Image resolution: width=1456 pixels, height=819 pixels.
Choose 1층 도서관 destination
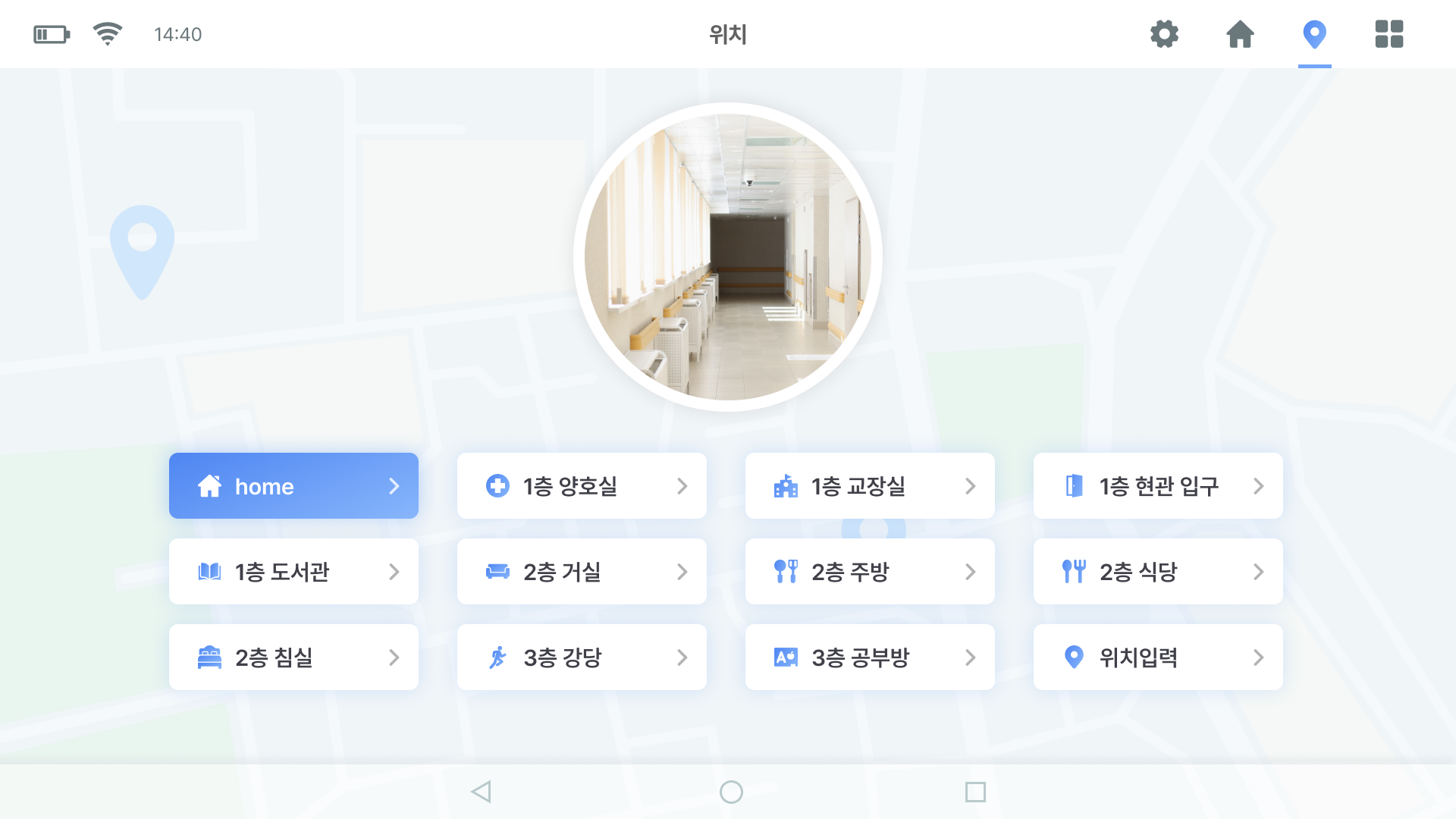click(x=293, y=572)
